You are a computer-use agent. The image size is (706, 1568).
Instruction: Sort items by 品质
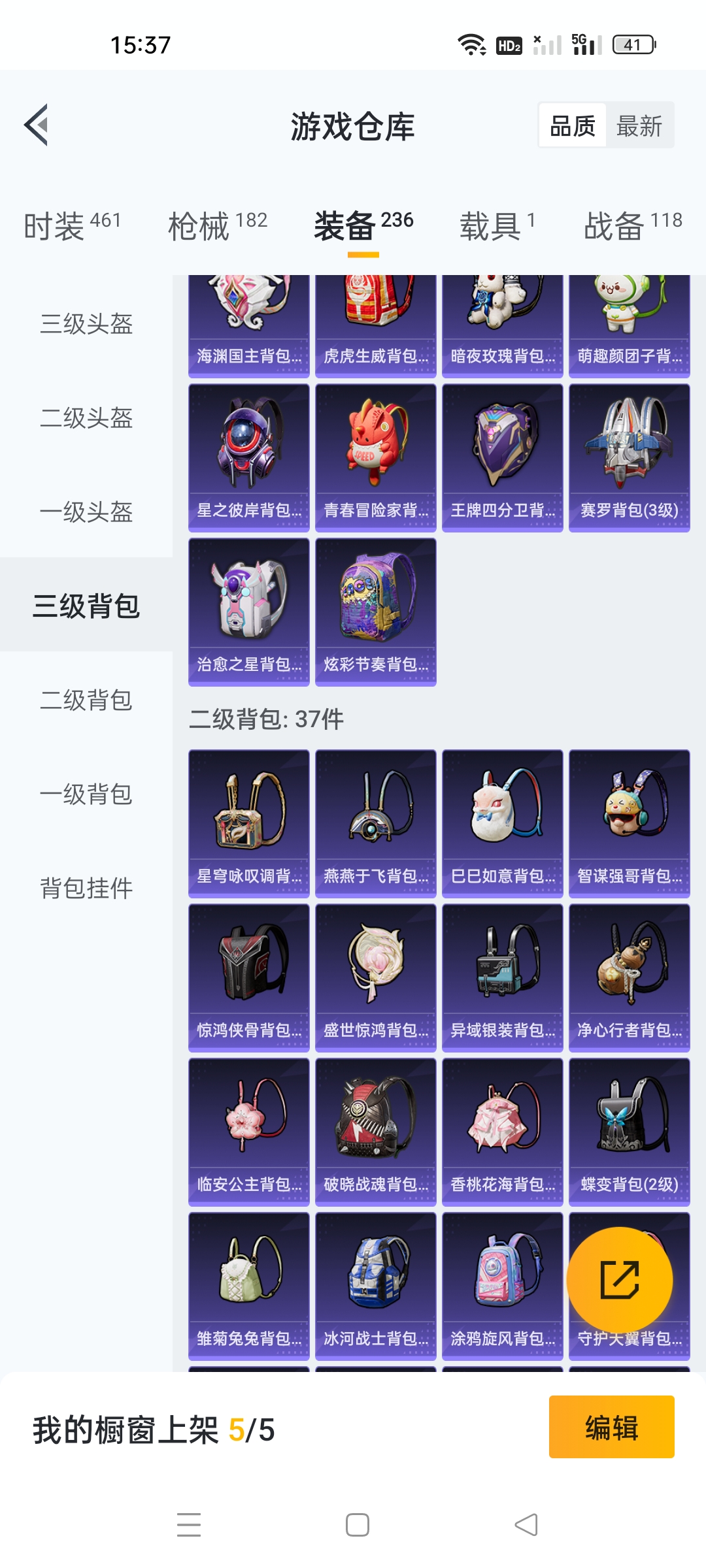572,126
